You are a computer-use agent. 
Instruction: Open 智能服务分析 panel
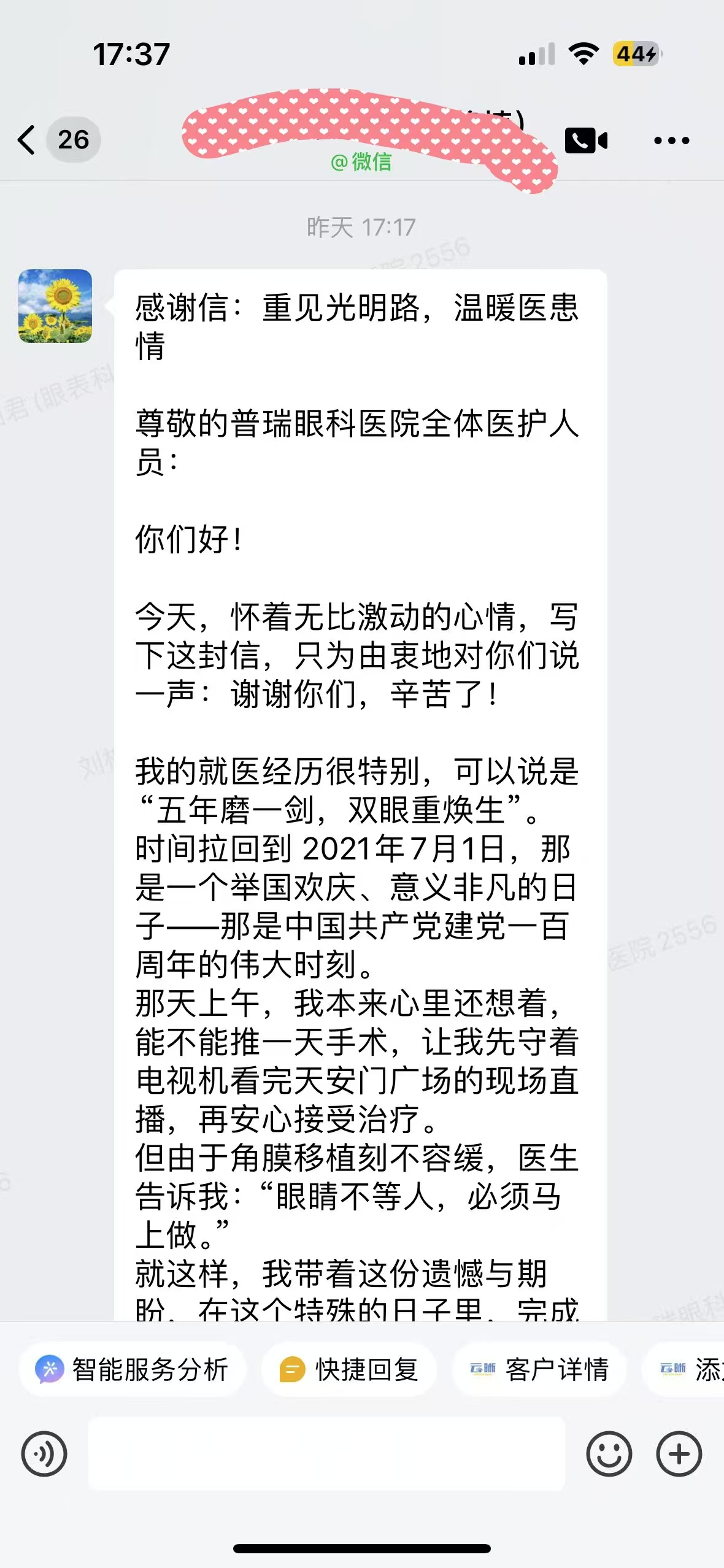point(133,1369)
